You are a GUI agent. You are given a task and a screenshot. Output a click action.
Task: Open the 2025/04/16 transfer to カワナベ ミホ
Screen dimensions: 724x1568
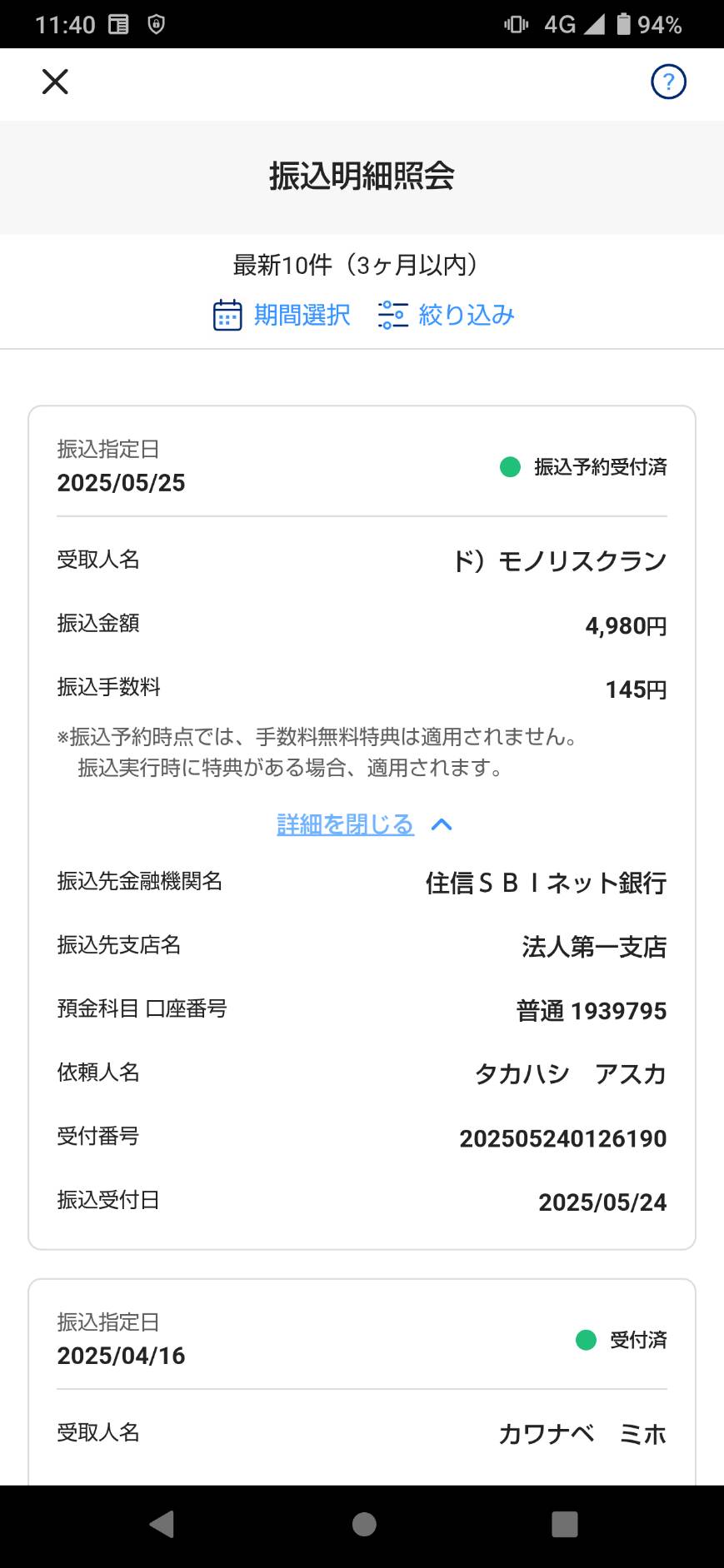[362, 1382]
